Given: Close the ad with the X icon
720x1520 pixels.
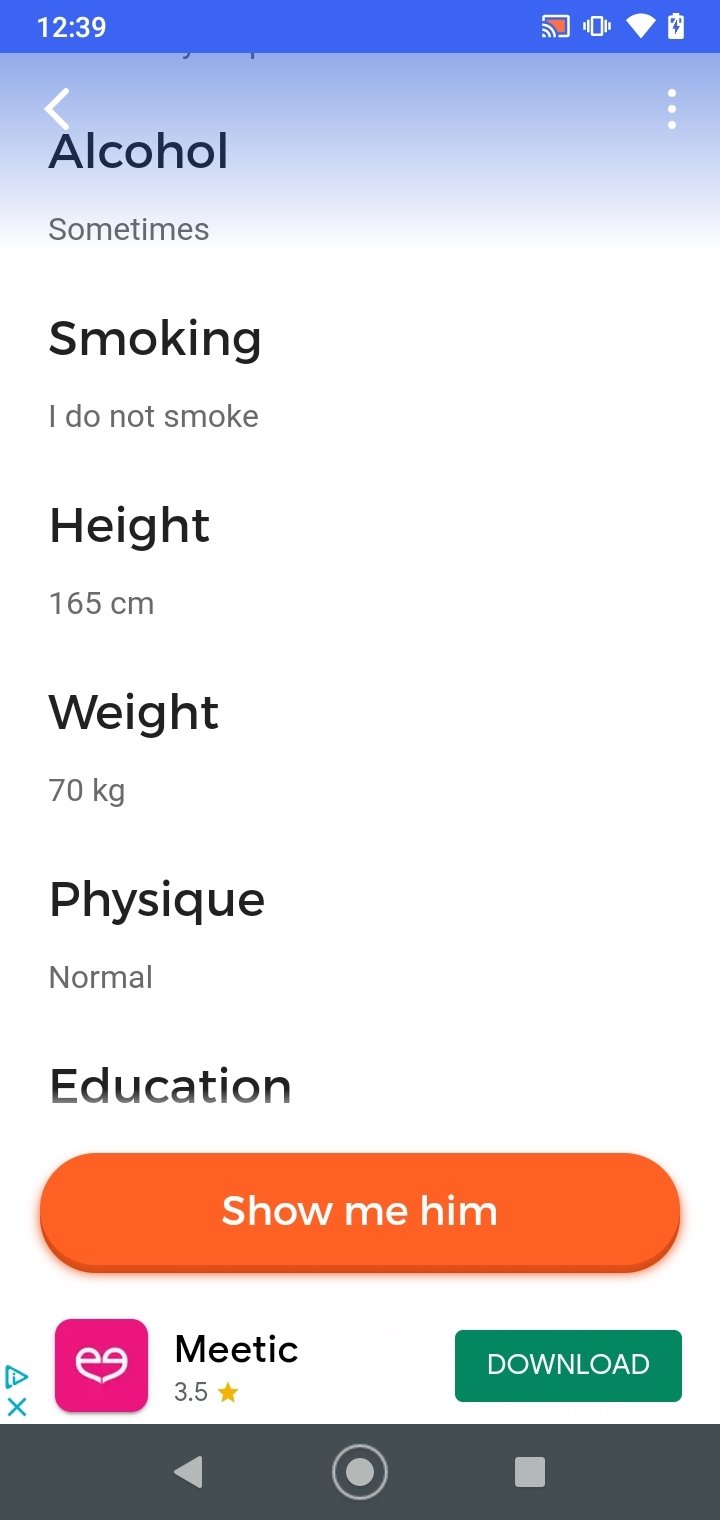Looking at the screenshot, I should (x=16, y=1406).
